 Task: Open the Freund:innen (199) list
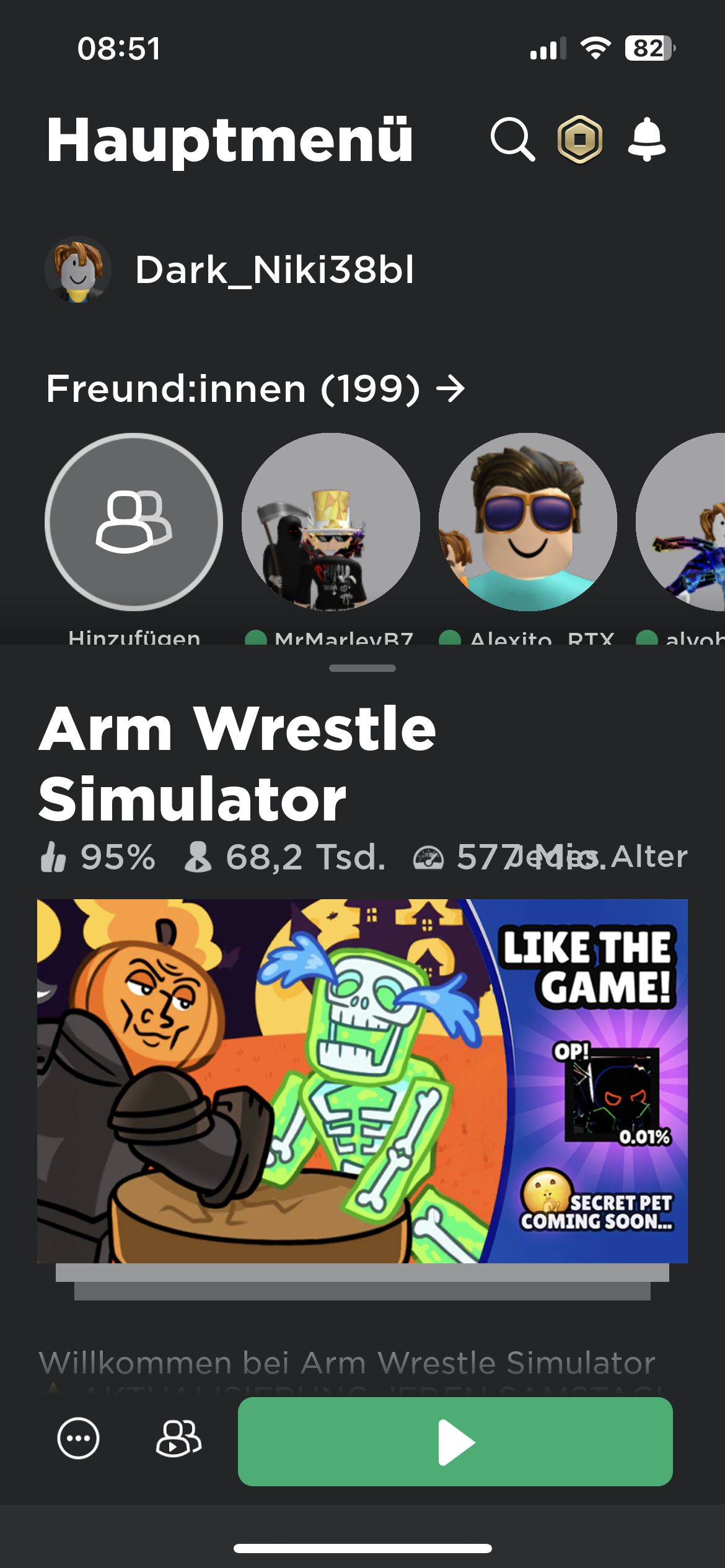pos(255,389)
